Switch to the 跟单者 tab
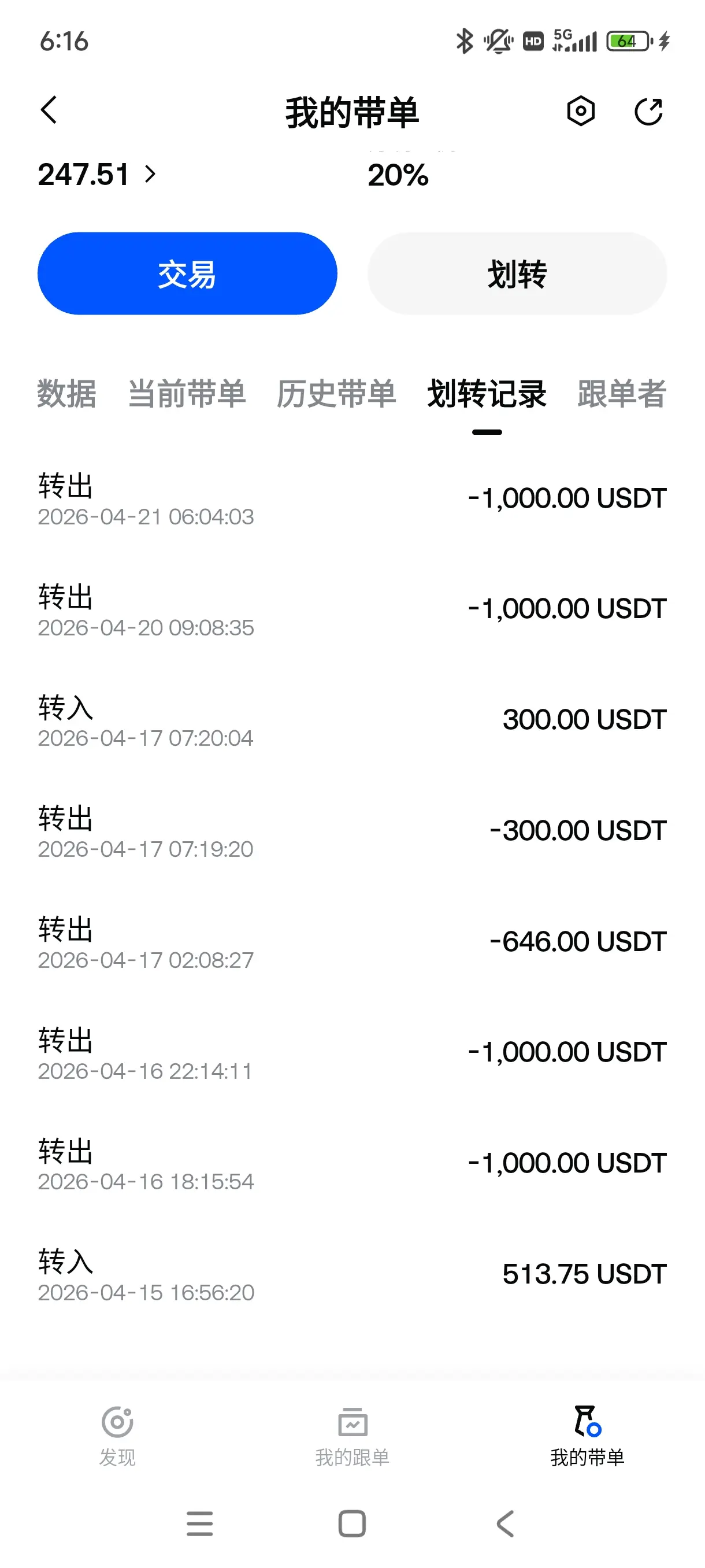 622,393
